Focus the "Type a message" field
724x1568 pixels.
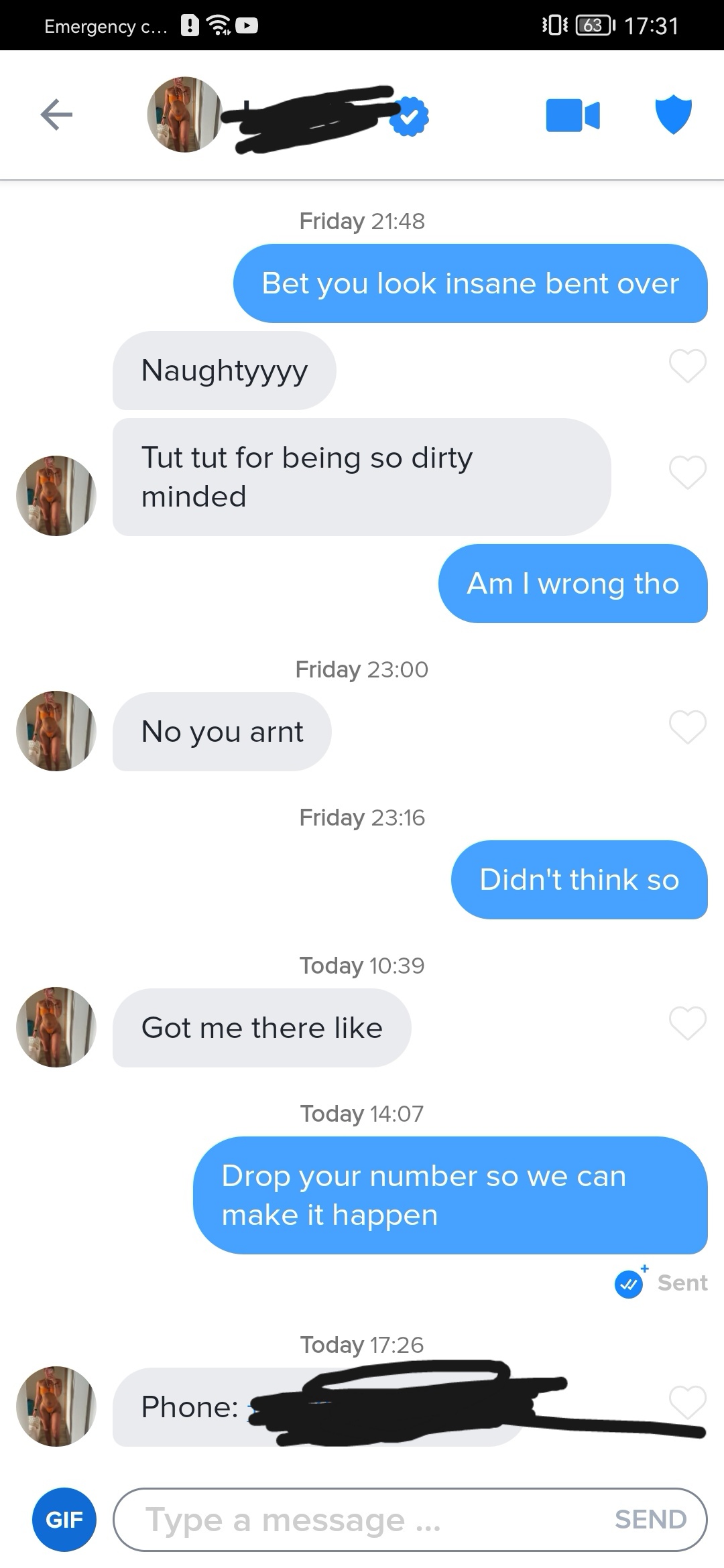tap(362, 1519)
